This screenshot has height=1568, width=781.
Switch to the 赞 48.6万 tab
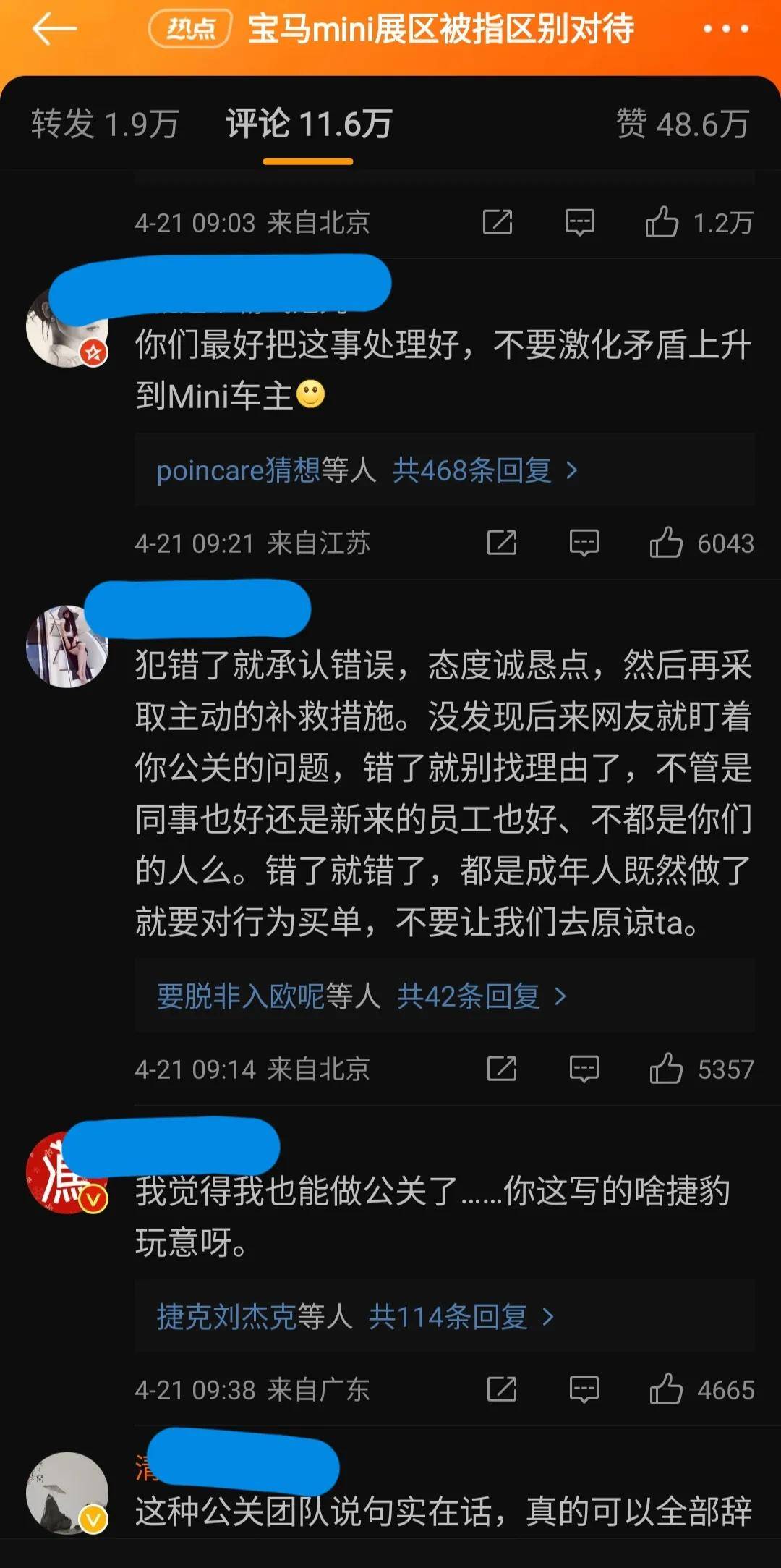682,124
